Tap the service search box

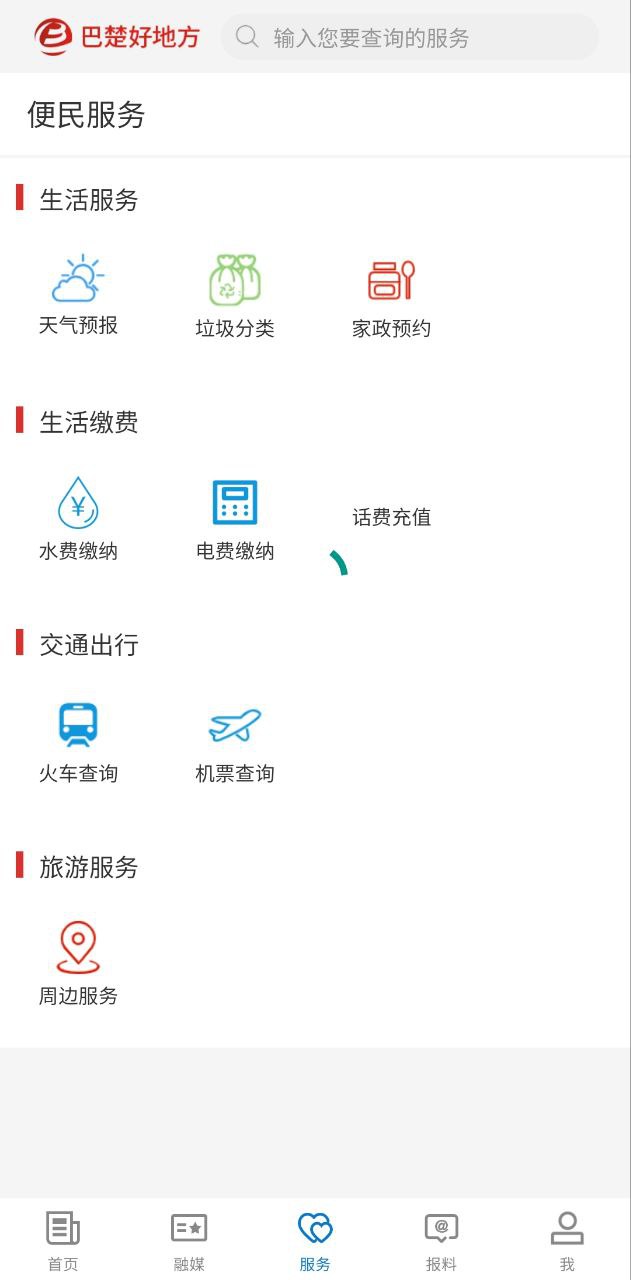(410, 38)
